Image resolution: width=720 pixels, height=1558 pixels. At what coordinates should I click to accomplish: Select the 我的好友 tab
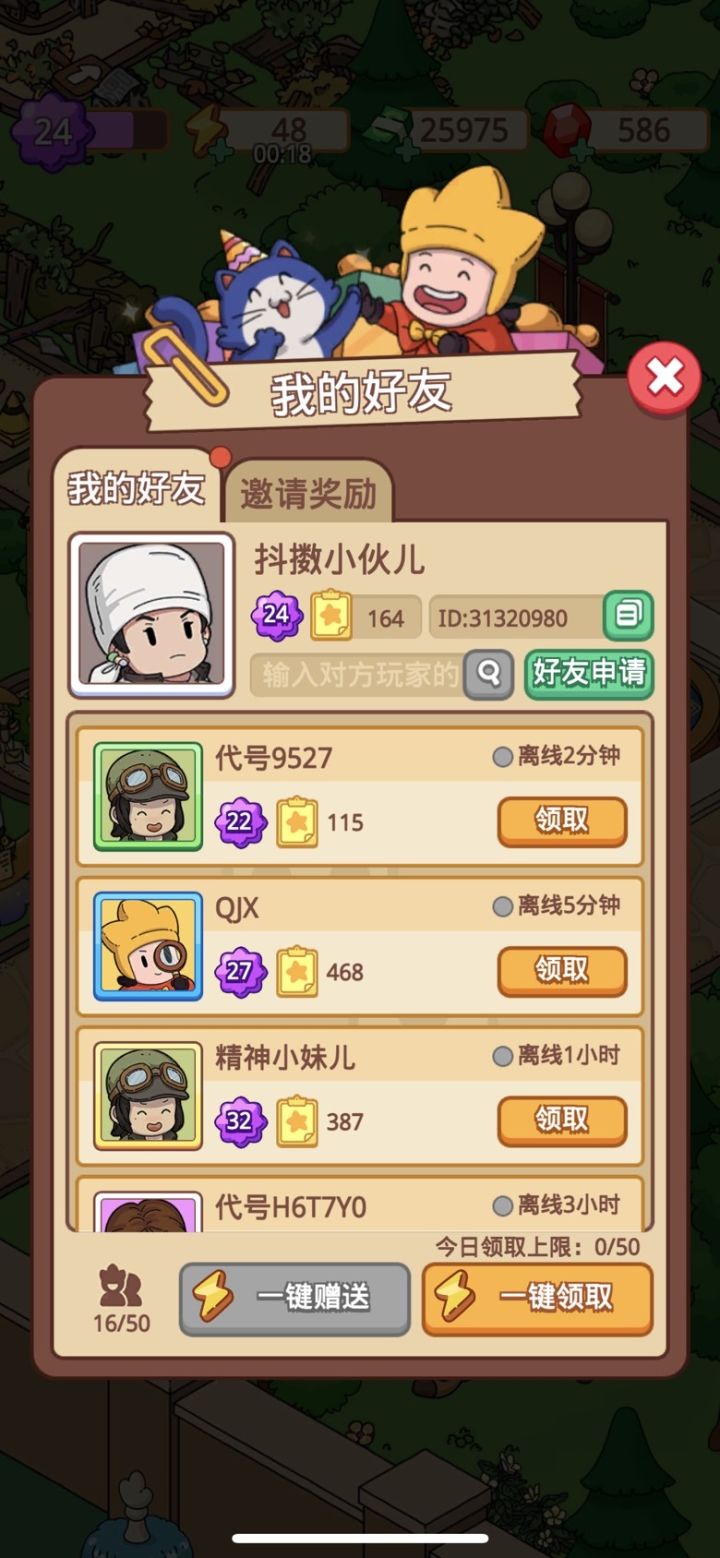[135, 488]
